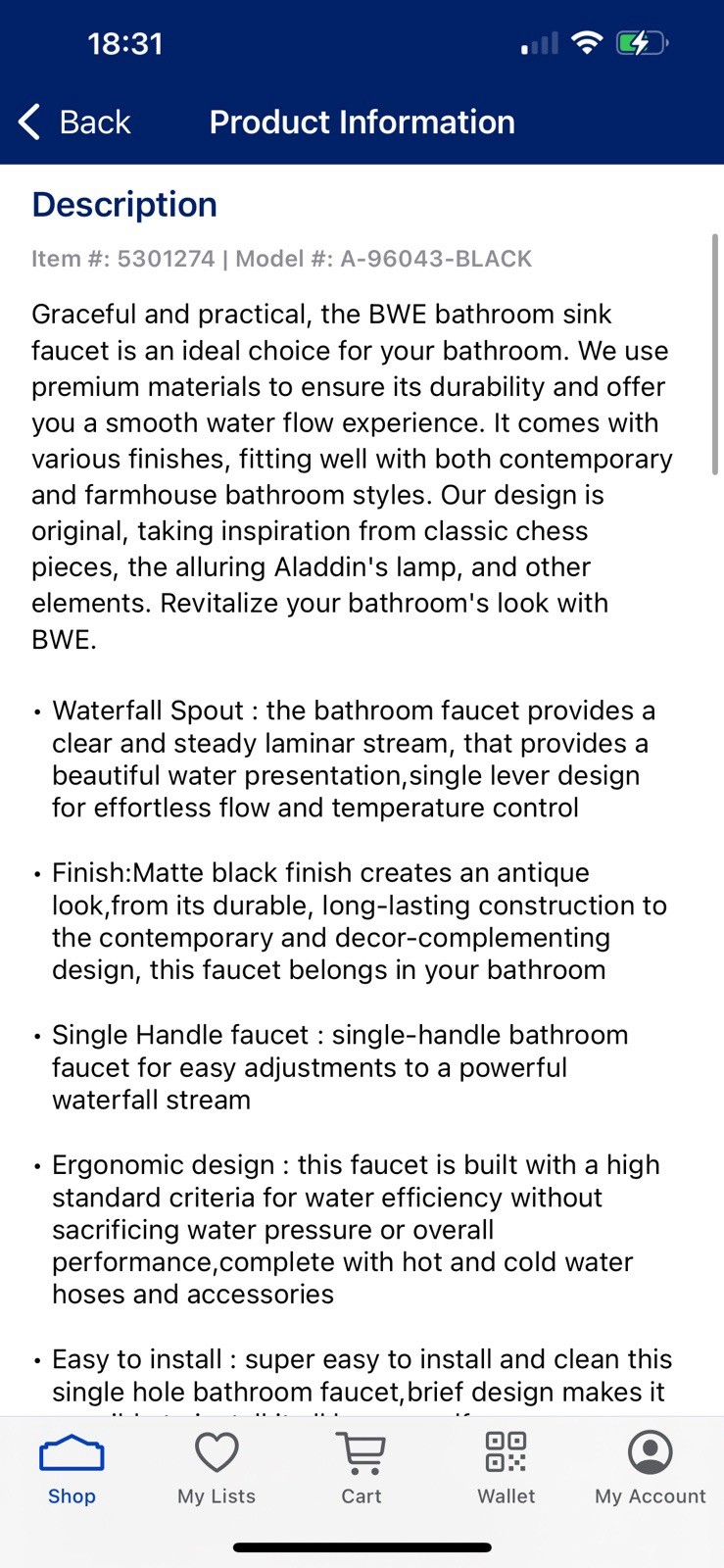This screenshot has width=724, height=1568.
Task: Go back from Product Information
Action: pyautogui.click(x=74, y=122)
